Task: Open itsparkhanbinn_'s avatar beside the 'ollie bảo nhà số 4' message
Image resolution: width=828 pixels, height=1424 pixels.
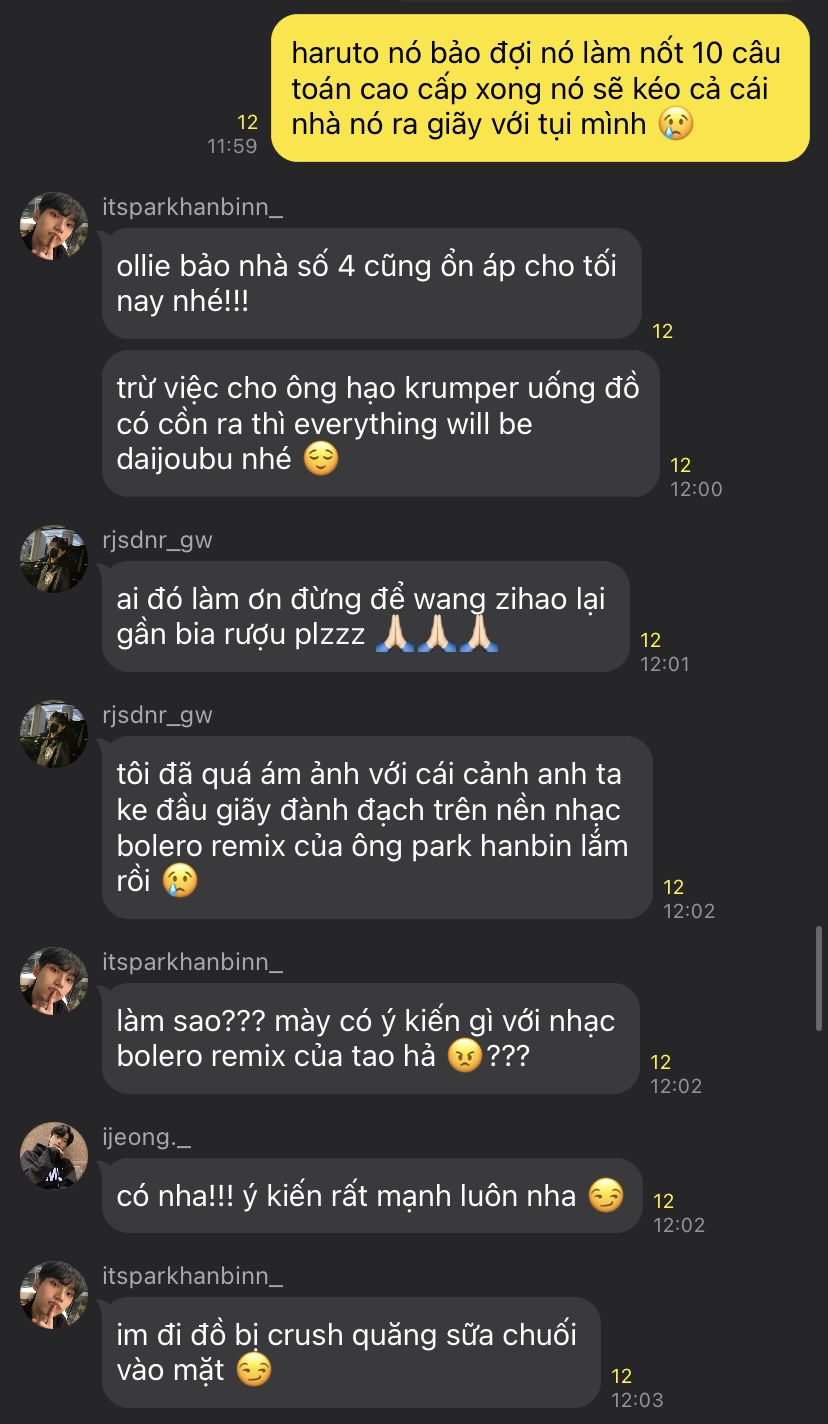Action: click(x=53, y=226)
